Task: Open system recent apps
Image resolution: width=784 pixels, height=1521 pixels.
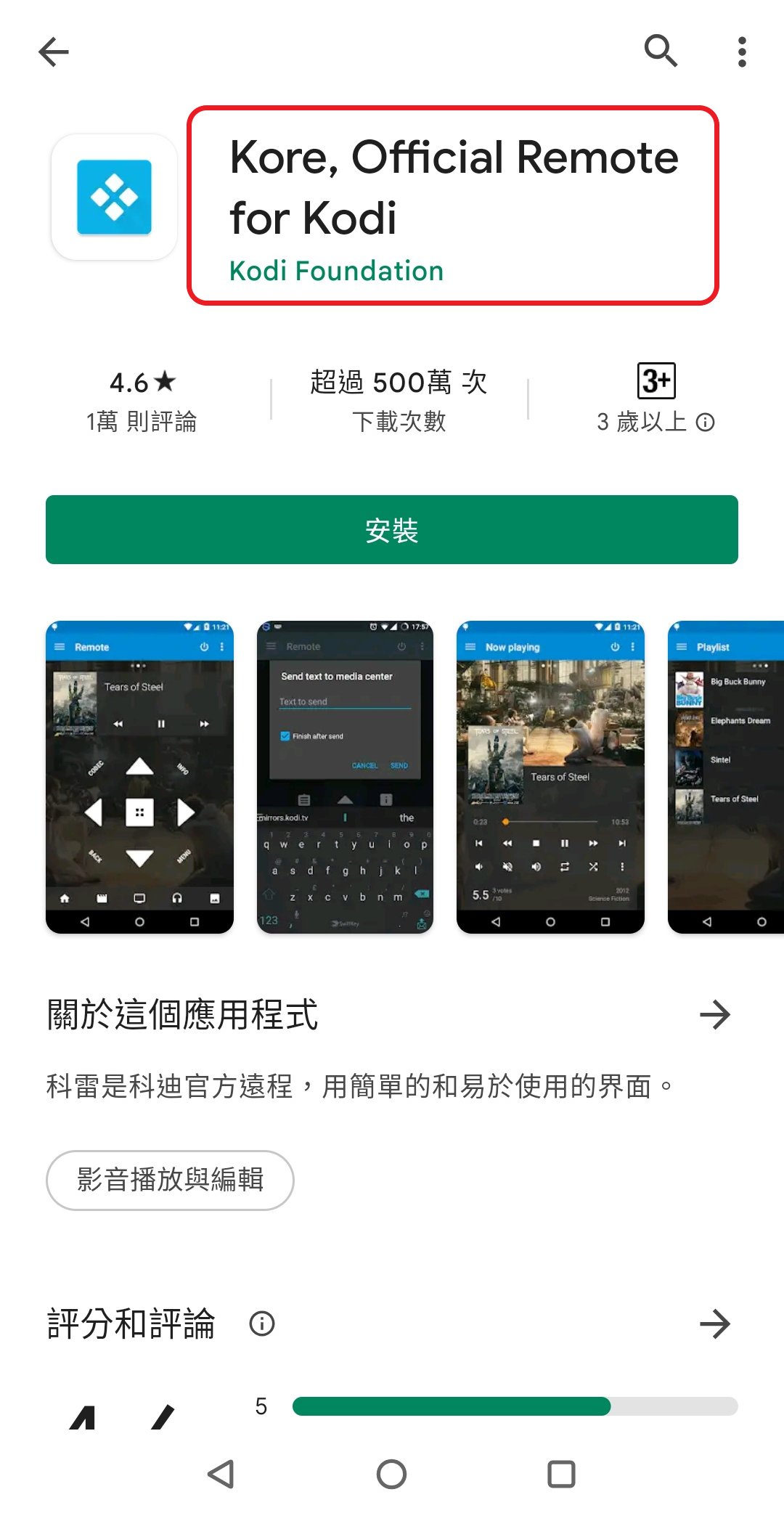Action: coord(561,1474)
